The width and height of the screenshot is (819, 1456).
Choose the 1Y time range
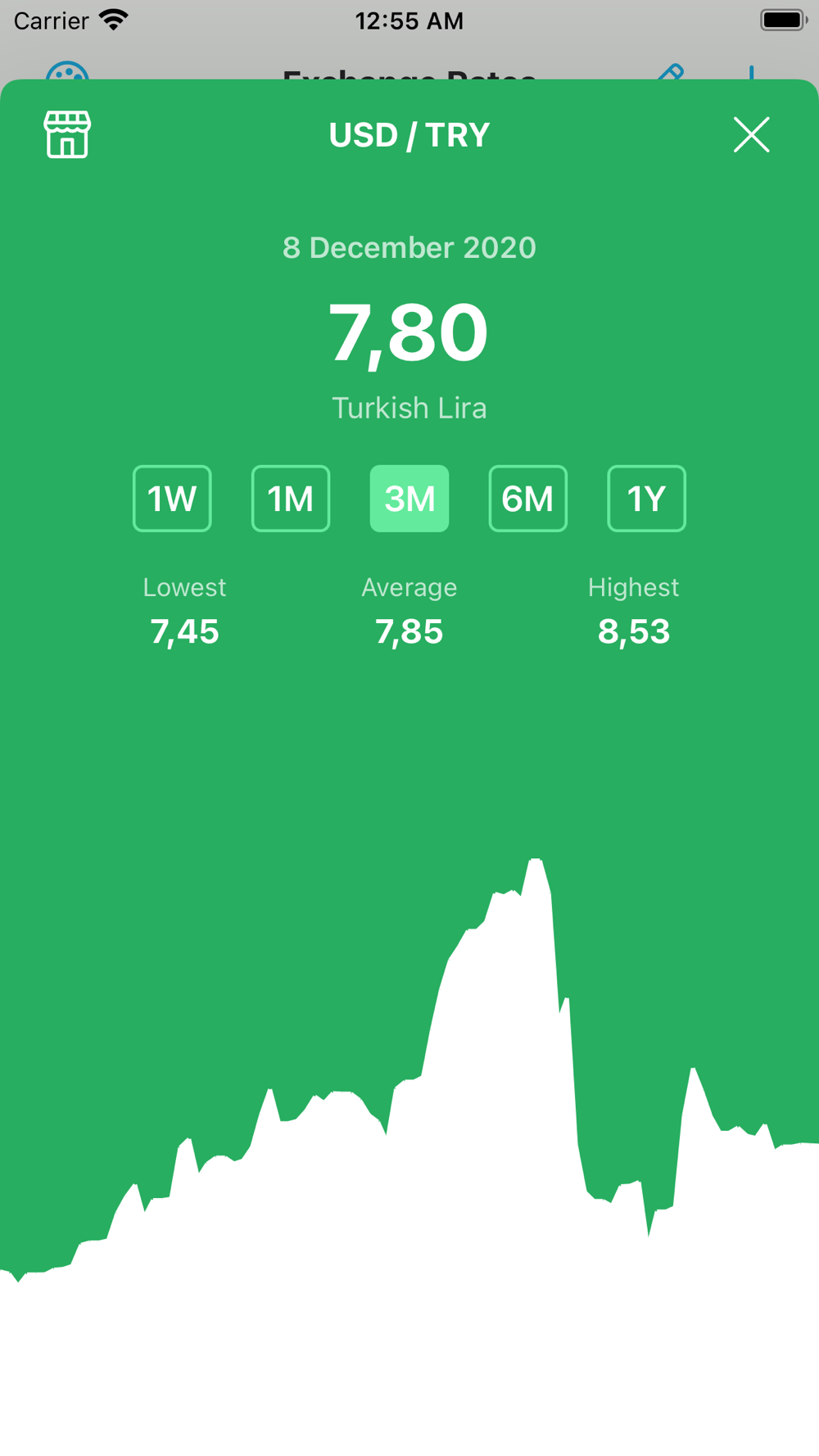(x=646, y=499)
